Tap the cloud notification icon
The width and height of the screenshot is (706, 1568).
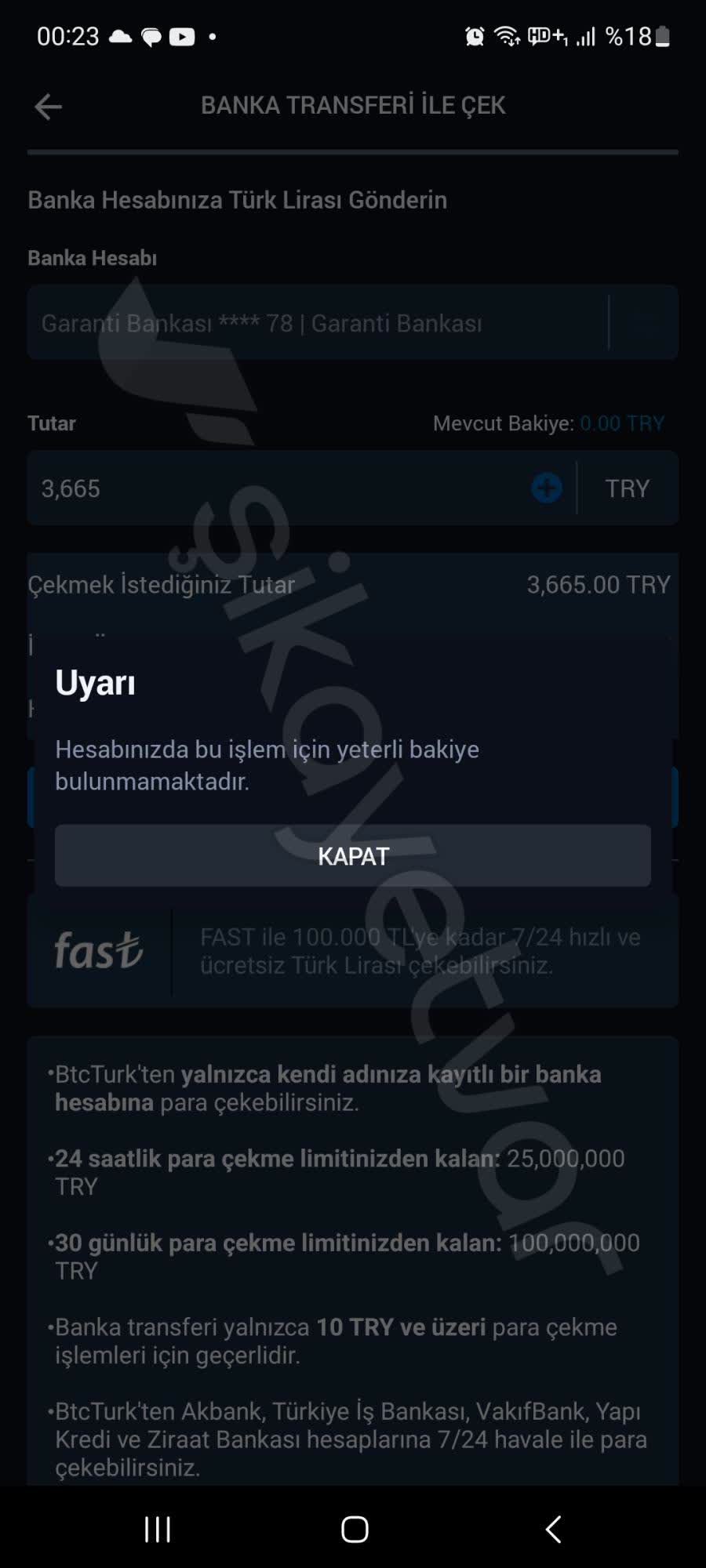[x=122, y=36]
